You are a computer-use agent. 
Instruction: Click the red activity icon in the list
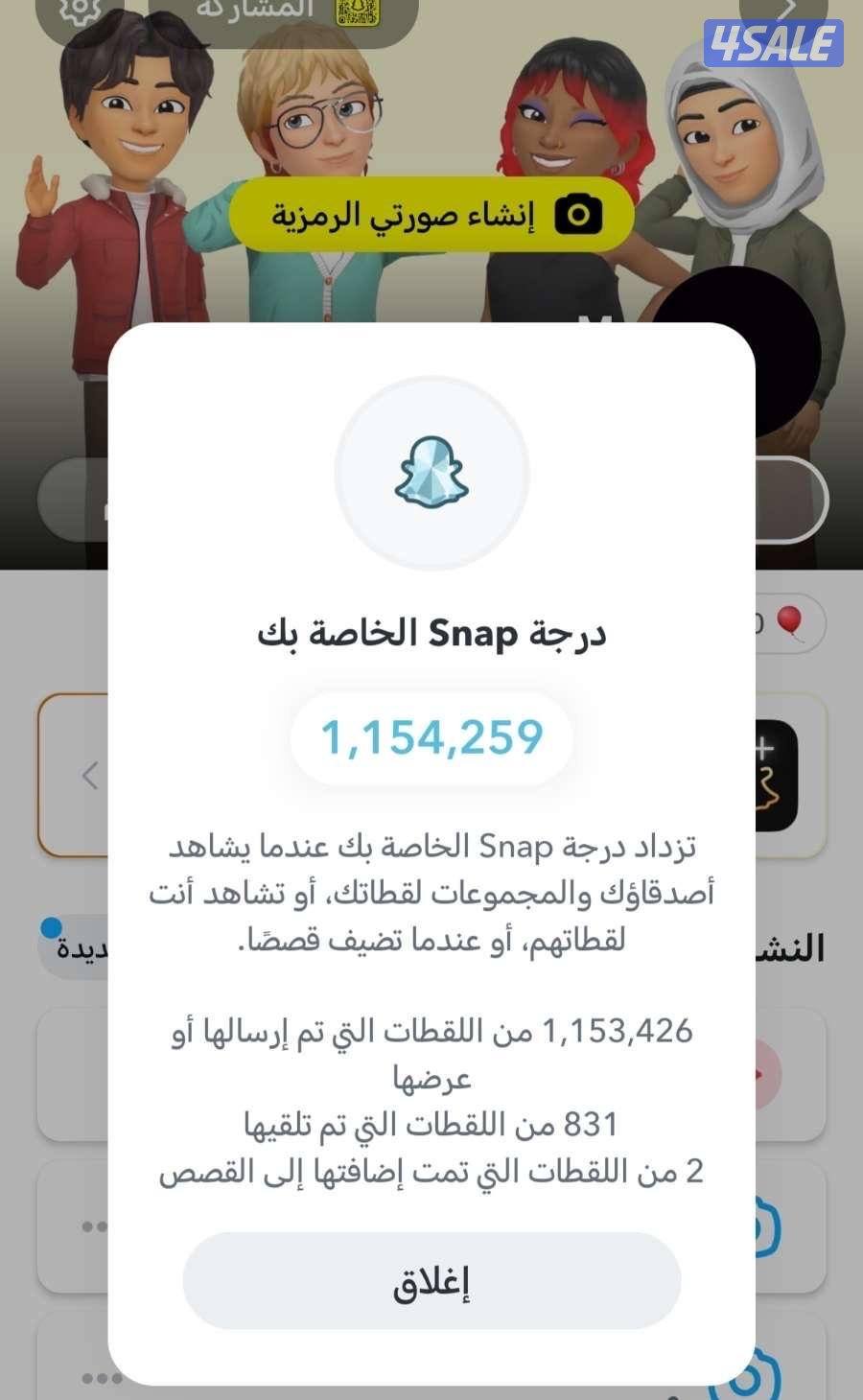pos(767,1072)
